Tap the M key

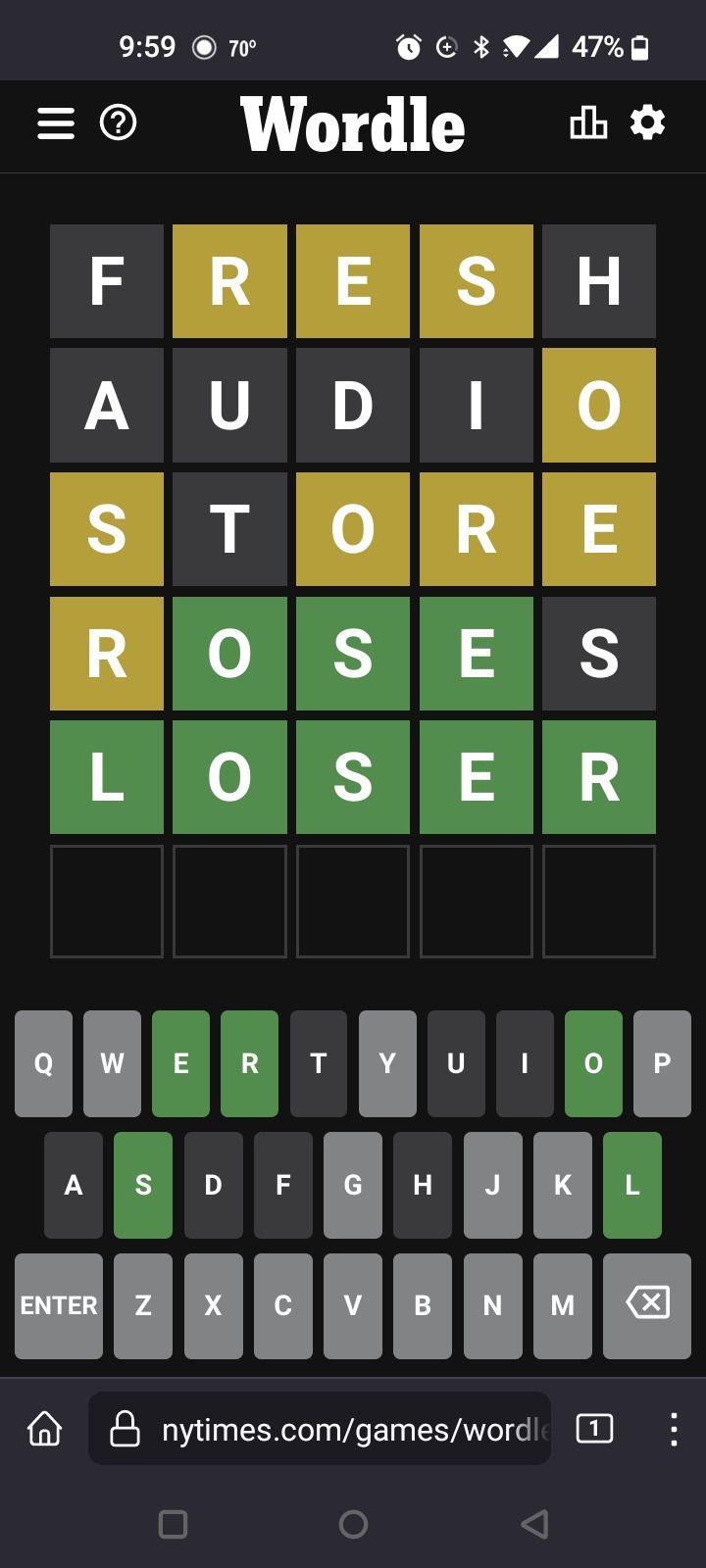click(563, 1306)
